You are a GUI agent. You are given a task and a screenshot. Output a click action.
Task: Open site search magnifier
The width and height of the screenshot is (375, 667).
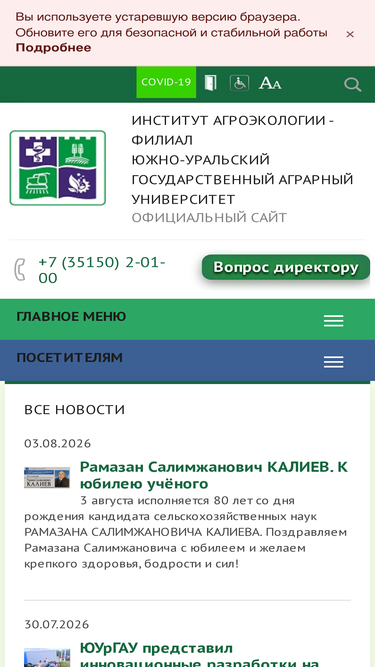pyautogui.click(x=352, y=84)
